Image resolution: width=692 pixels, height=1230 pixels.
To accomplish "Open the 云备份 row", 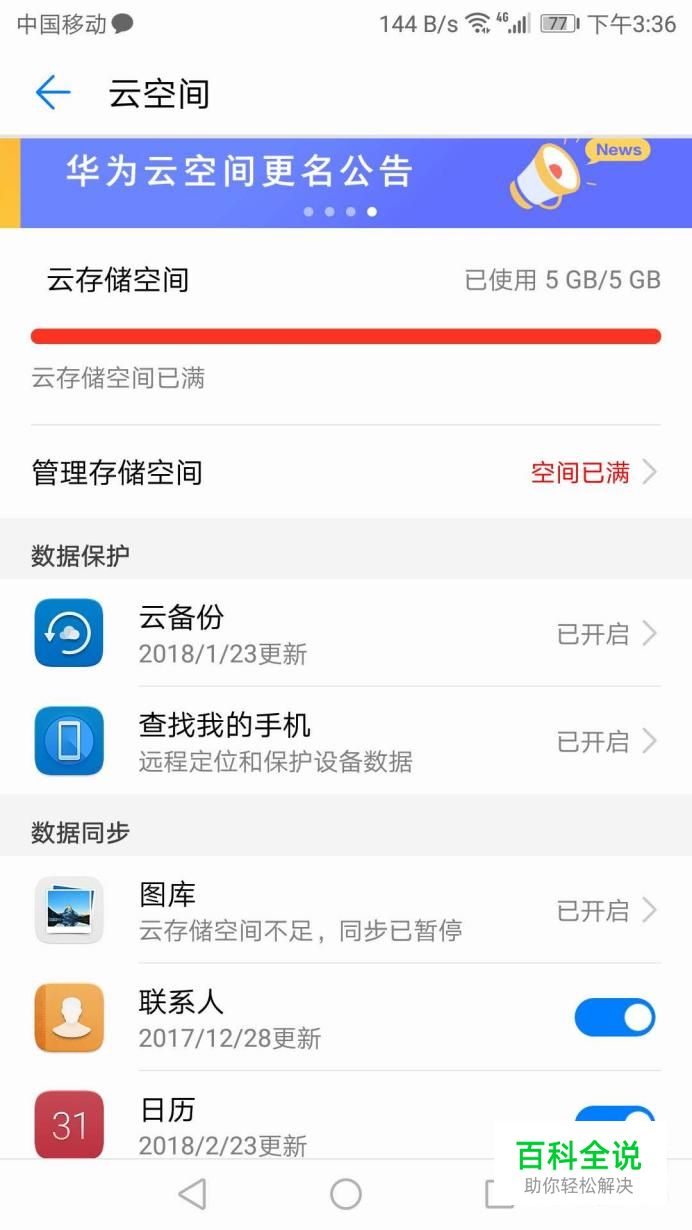I will 345,633.
